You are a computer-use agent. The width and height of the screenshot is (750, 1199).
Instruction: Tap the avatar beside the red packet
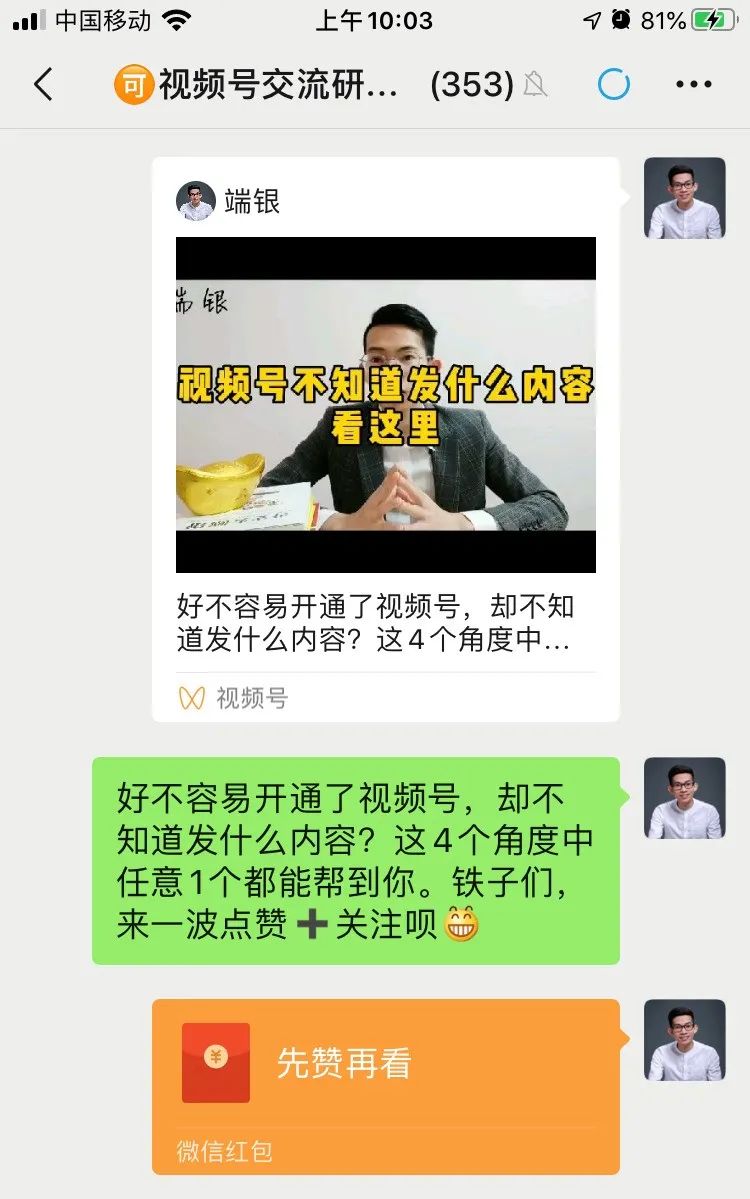coord(684,1040)
